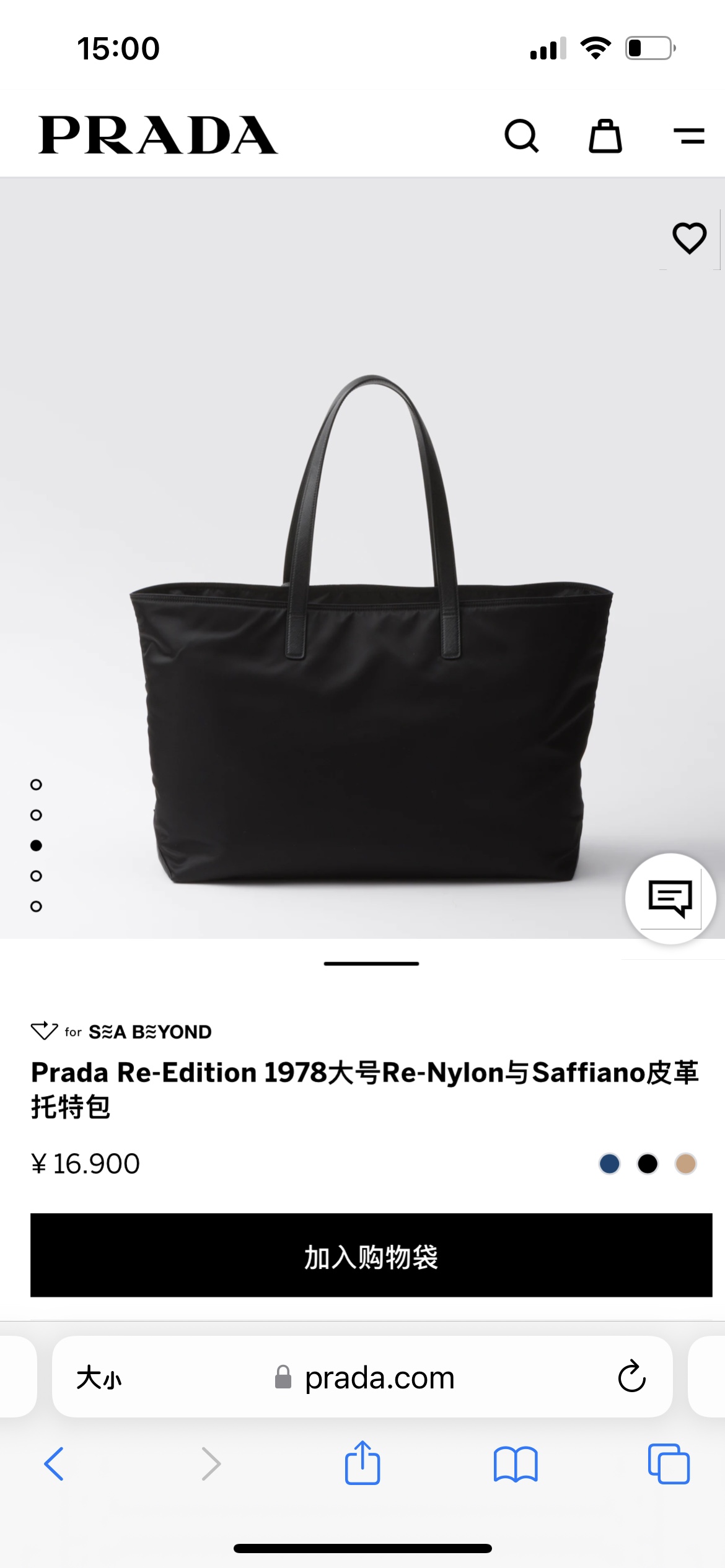Share this page from the toolbar
This screenshot has width=725, height=1568.
pyautogui.click(x=362, y=1463)
